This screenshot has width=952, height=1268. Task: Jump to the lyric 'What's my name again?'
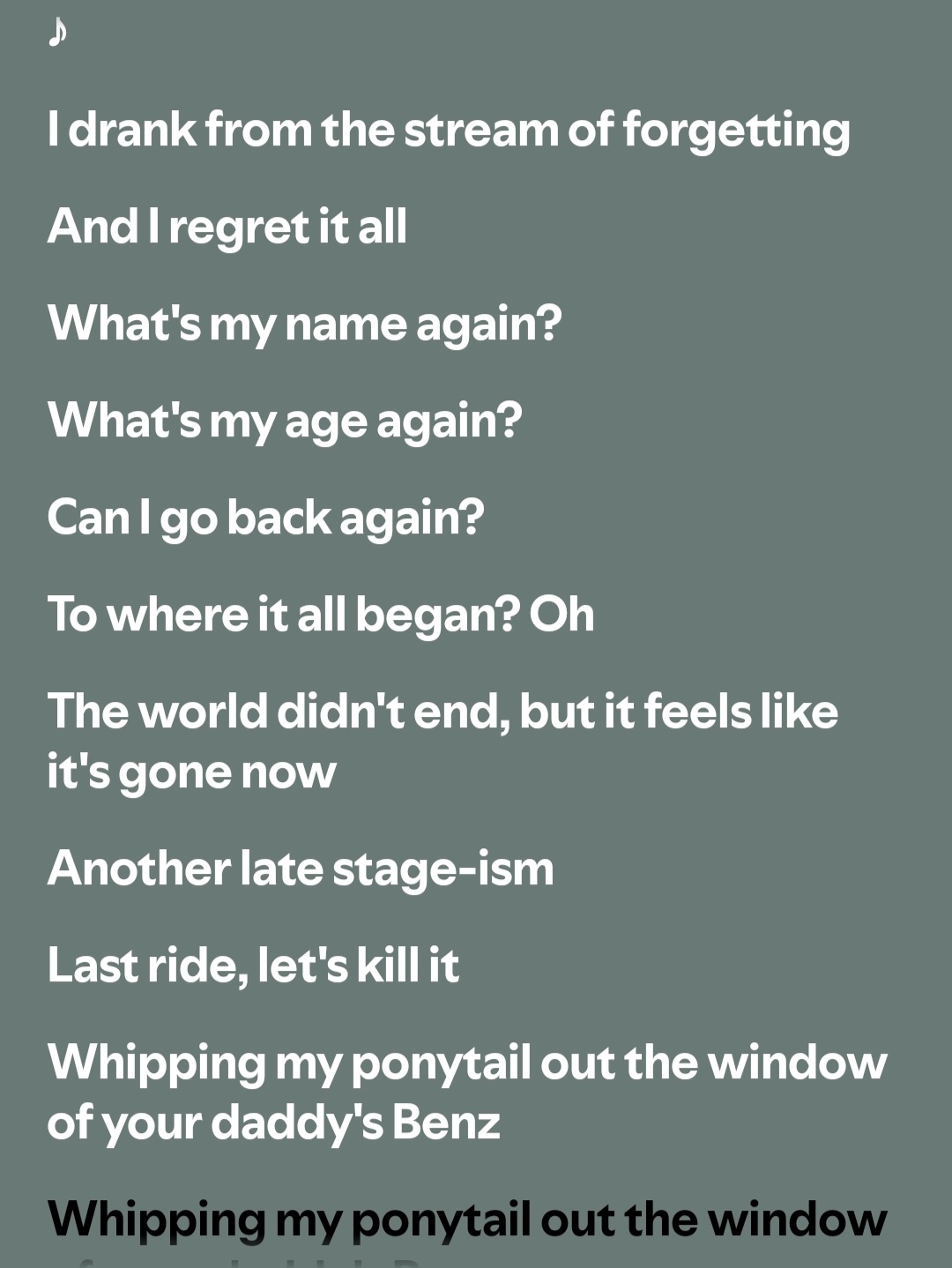tap(304, 323)
